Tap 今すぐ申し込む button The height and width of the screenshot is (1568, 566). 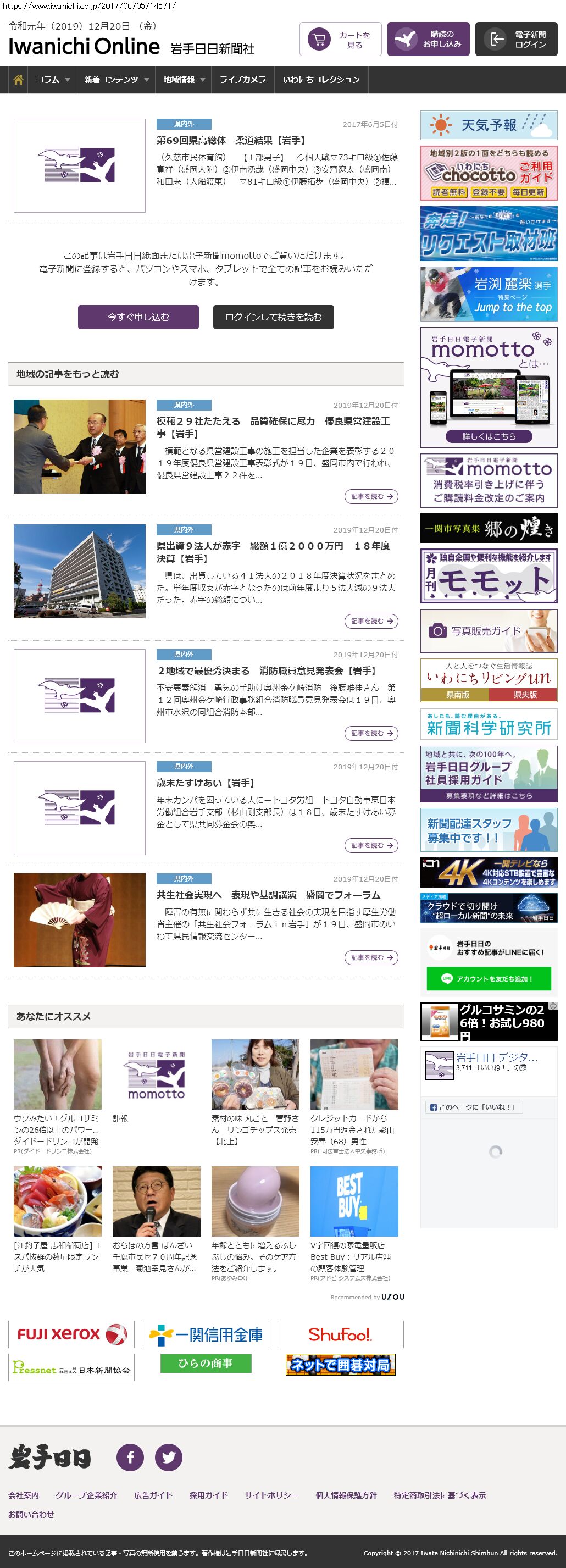pos(138,317)
